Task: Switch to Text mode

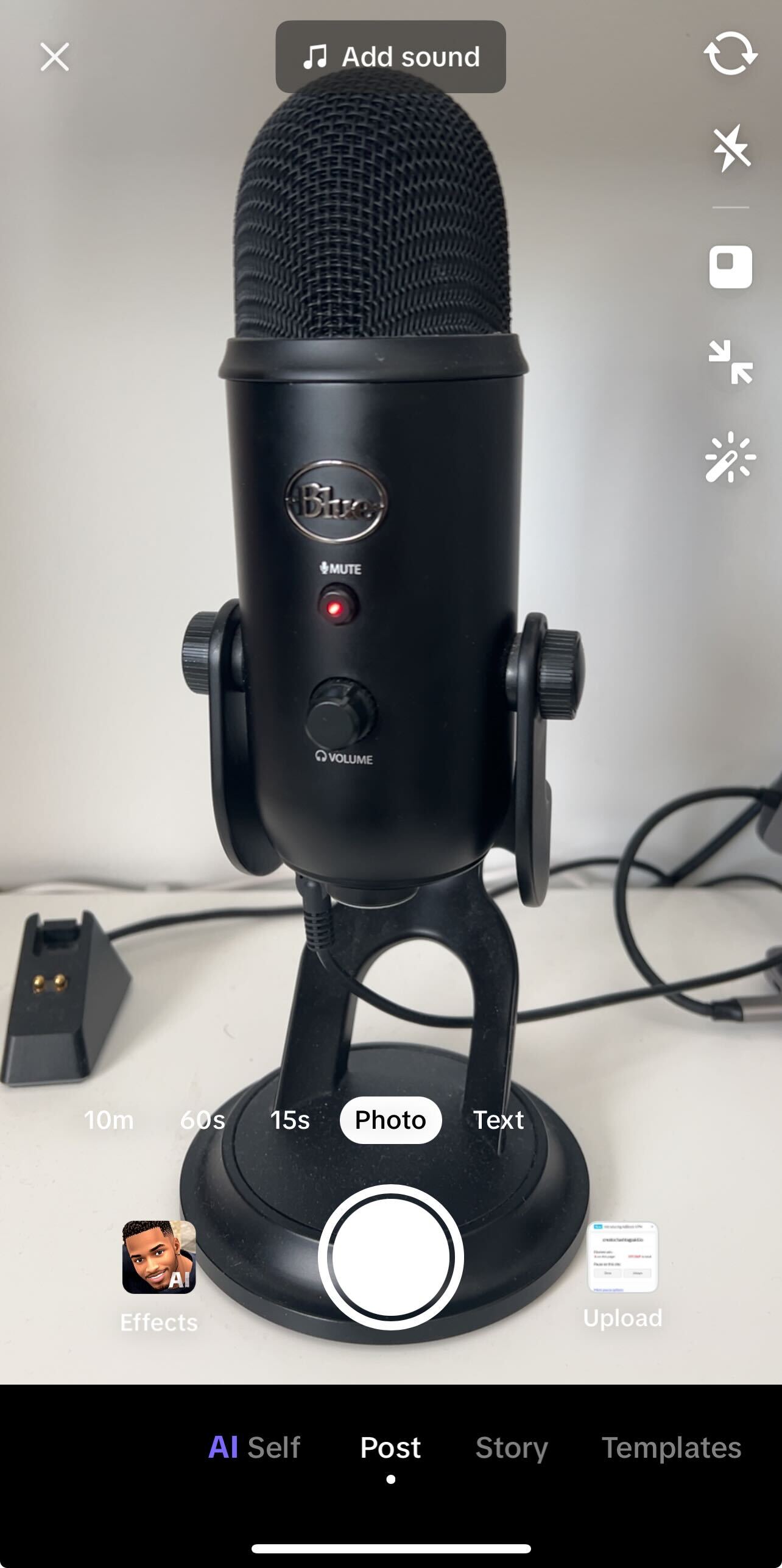Action: coord(498,1120)
